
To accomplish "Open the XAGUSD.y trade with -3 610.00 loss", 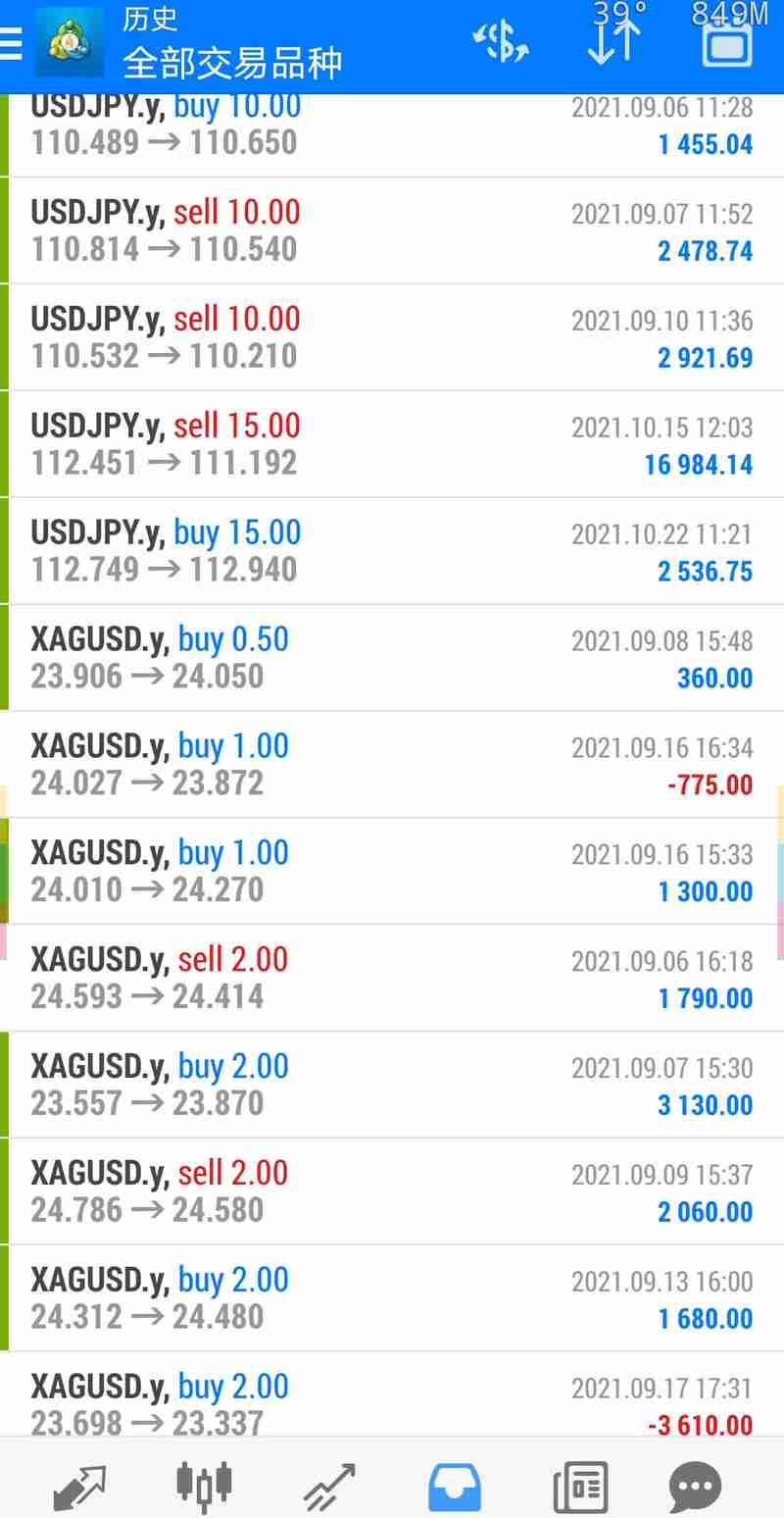I will (x=392, y=1395).
